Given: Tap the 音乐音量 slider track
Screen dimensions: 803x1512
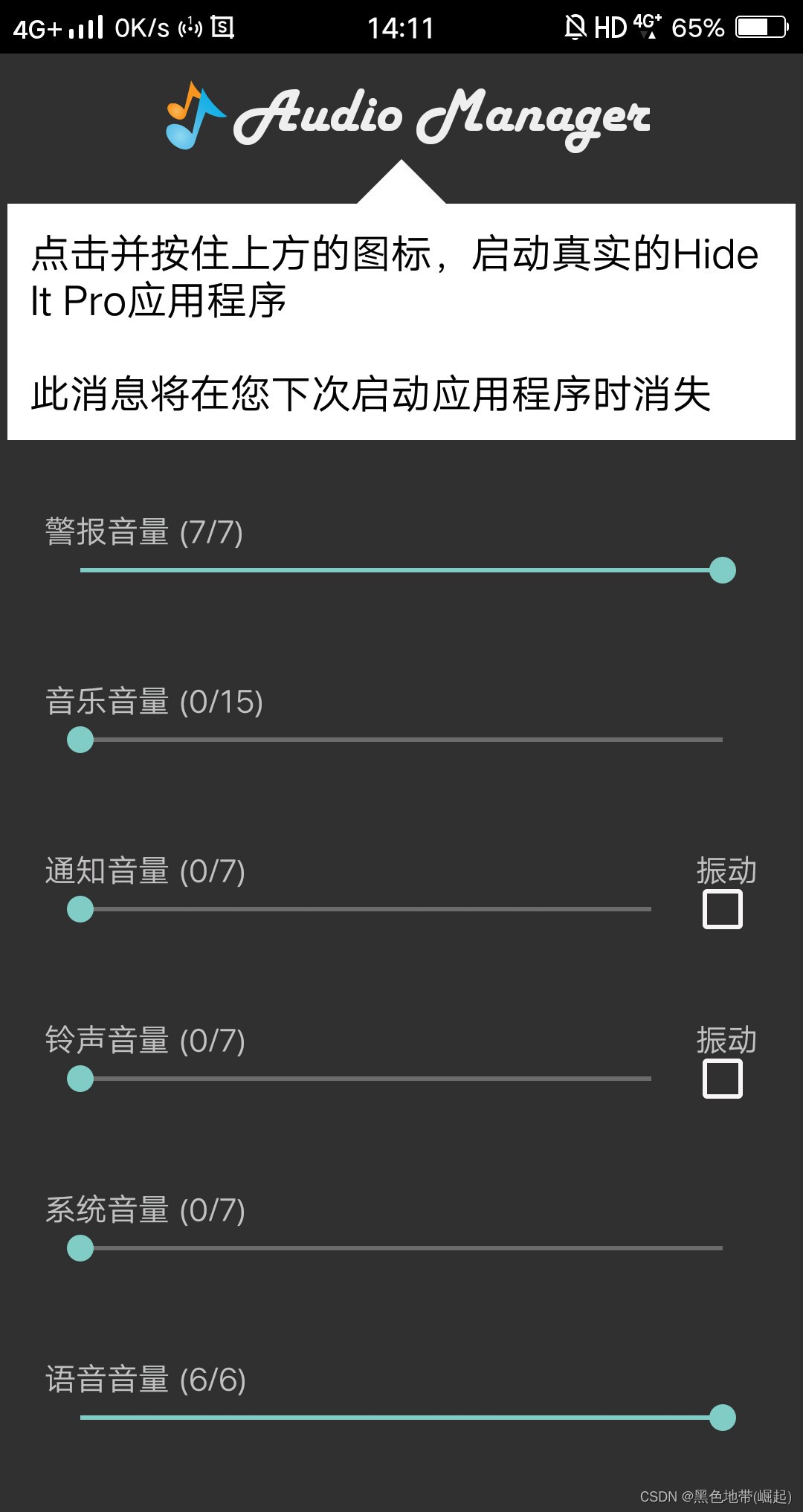Looking at the screenshot, I should 401,740.
